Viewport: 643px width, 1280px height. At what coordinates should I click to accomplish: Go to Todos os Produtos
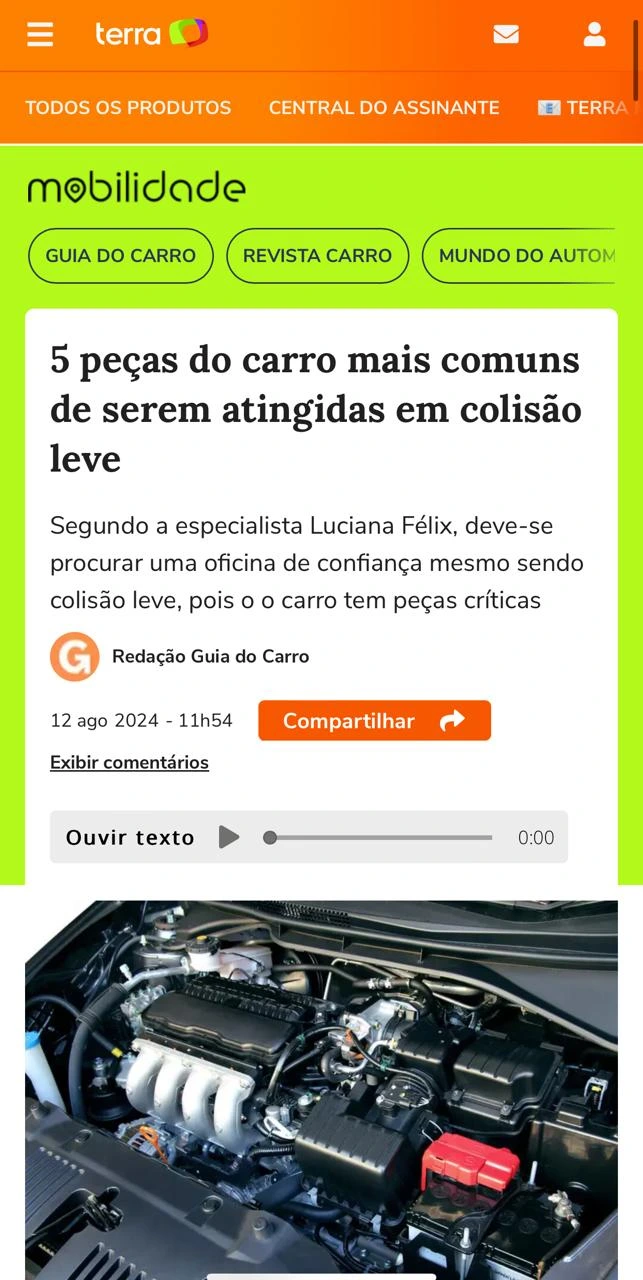[x=128, y=108]
